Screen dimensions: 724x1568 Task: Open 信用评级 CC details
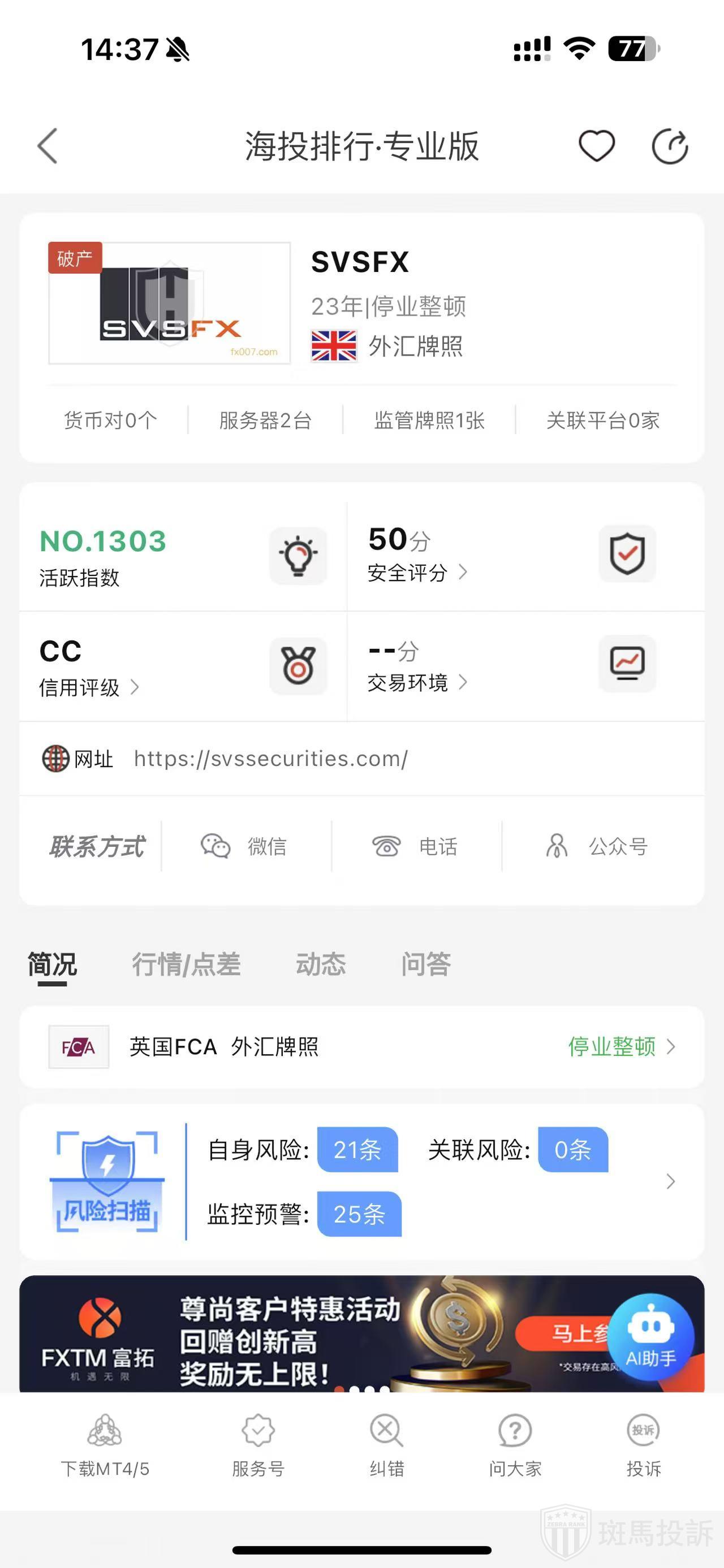pos(89,687)
